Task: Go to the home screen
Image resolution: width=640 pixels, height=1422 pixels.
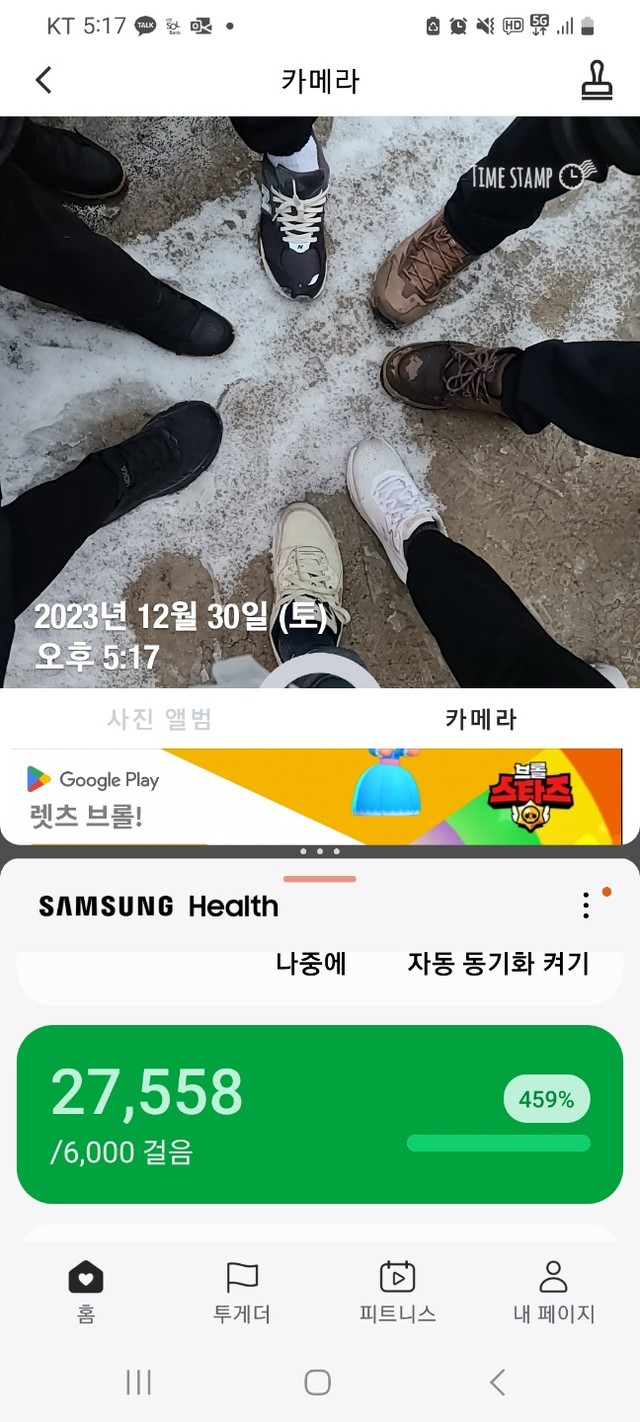Action: (x=317, y=1382)
